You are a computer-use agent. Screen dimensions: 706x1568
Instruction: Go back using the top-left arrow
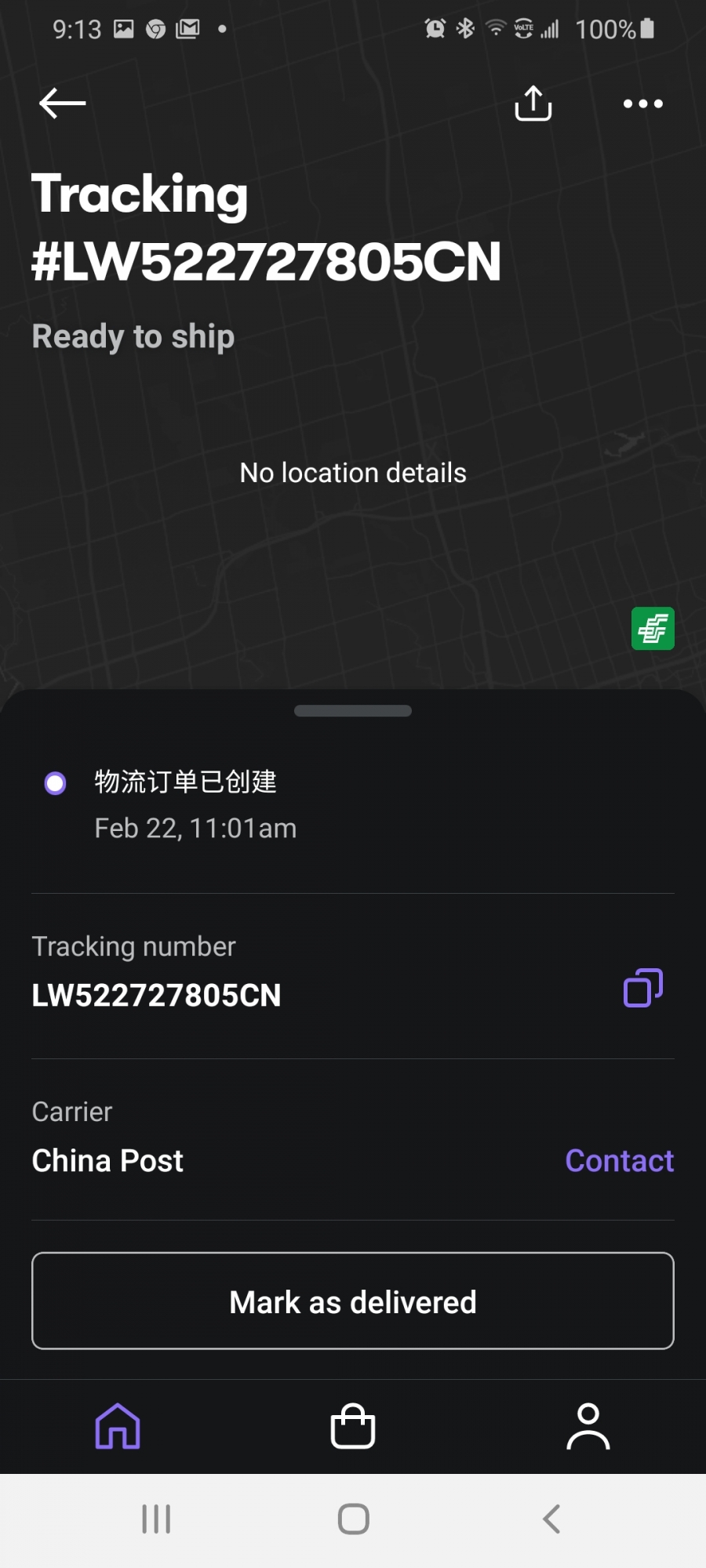pos(62,103)
